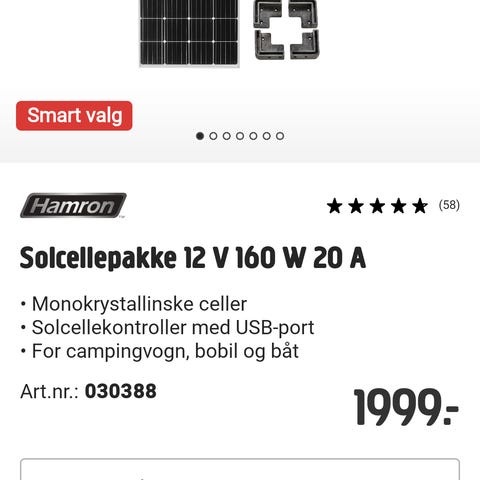The width and height of the screenshot is (480, 480).
Task: Jump to the last carousel image dot
Action: pyautogui.click(x=280, y=136)
